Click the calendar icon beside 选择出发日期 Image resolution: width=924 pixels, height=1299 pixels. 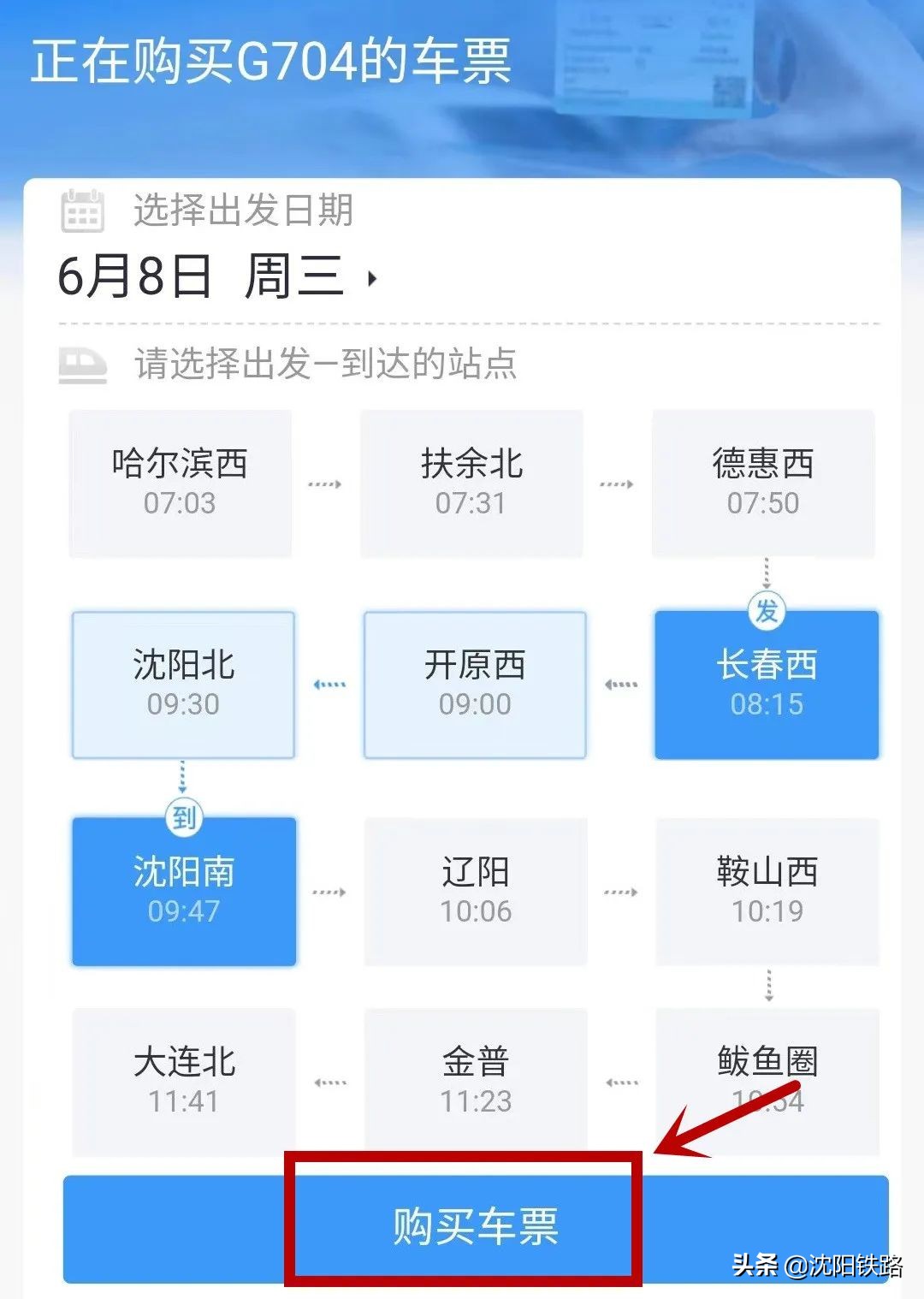(x=81, y=210)
